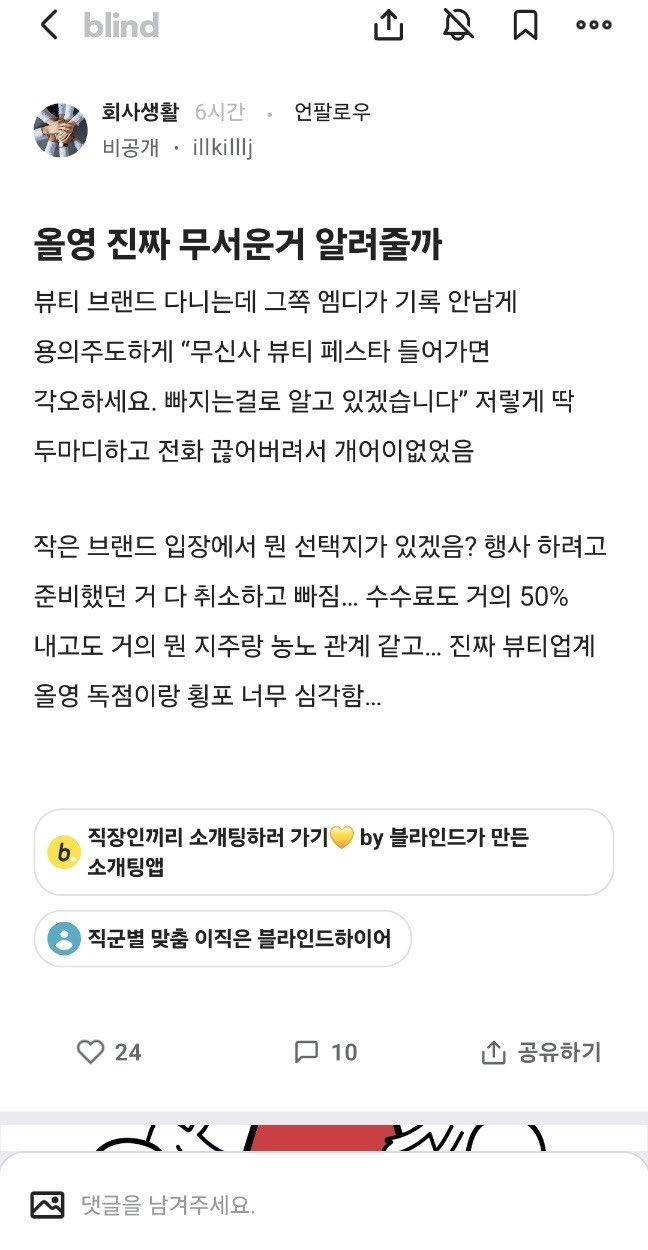The height and width of the screenshot is (1250, 648).
Task: Bookmark this post
Action: (x=526, y=25)
